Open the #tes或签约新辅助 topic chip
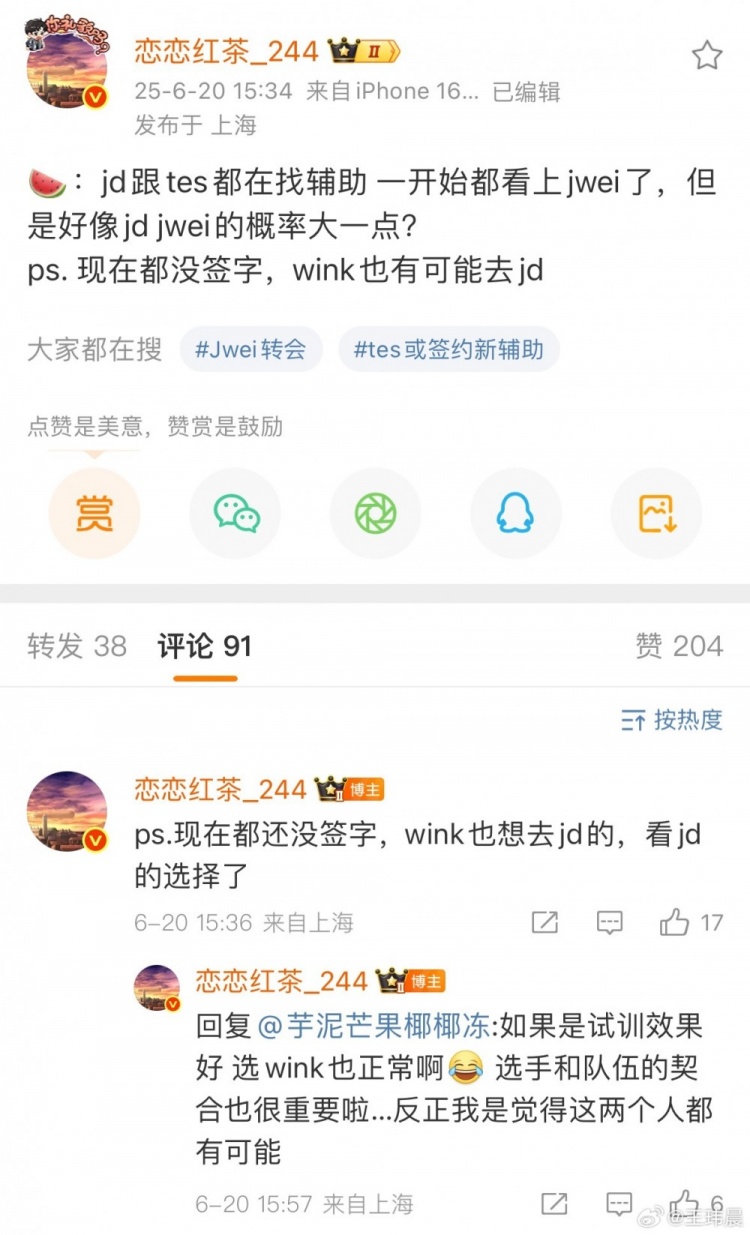This screenshot has width=750, height=1235. coord(449,349)
